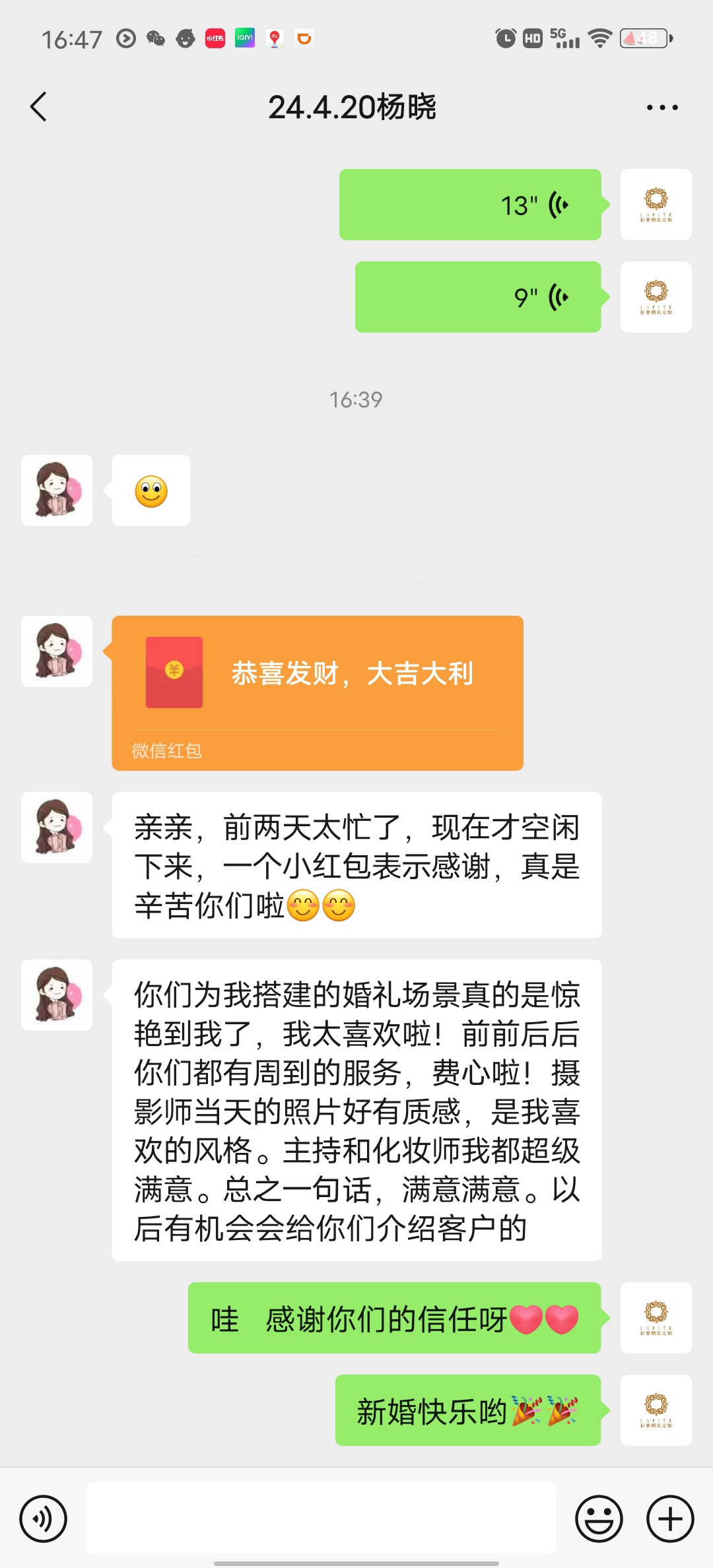The width and height of the screenshot is (713, 1568).
Task: Open the plus attachment menu
Action: [x=670, y=1519]
